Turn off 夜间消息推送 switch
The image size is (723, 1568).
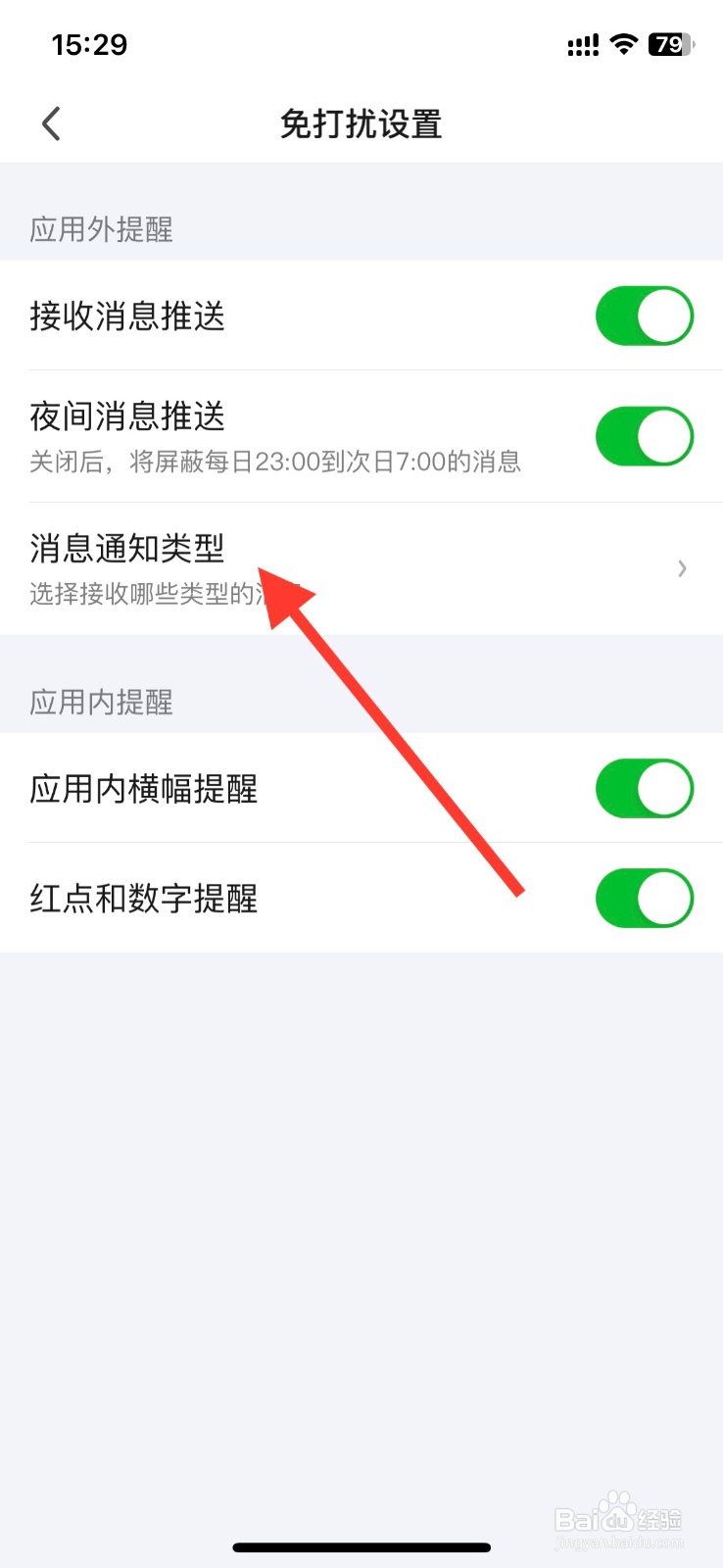tap(644, 435)
